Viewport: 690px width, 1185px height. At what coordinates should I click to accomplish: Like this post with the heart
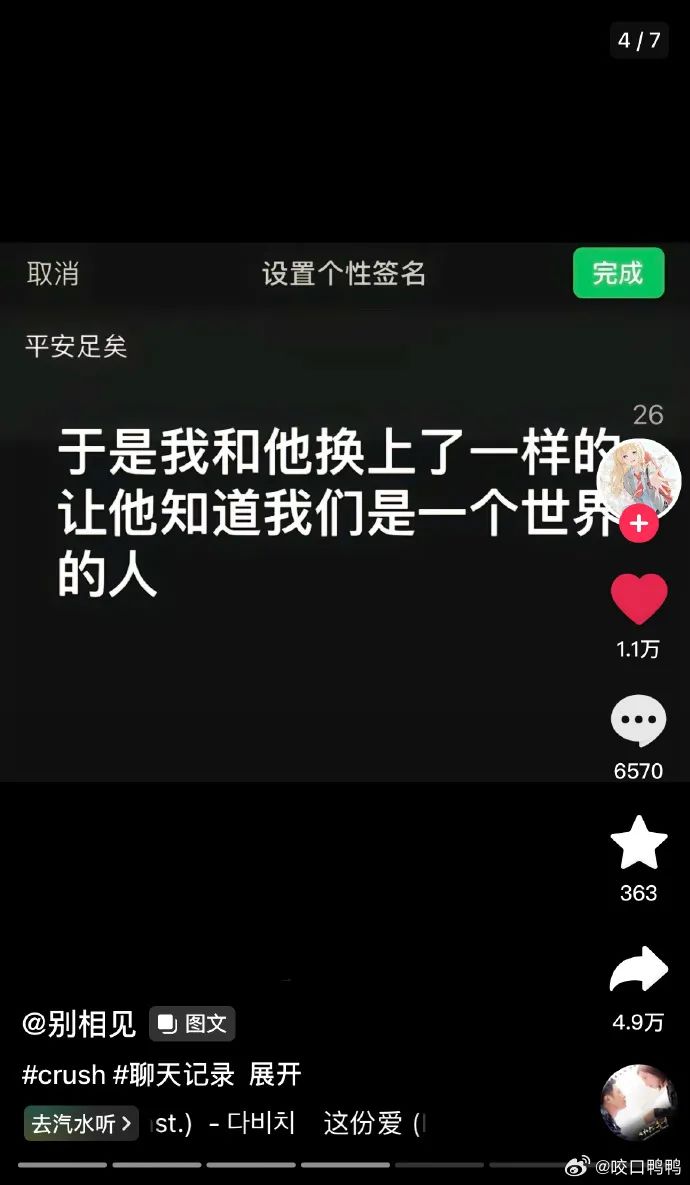639,600
